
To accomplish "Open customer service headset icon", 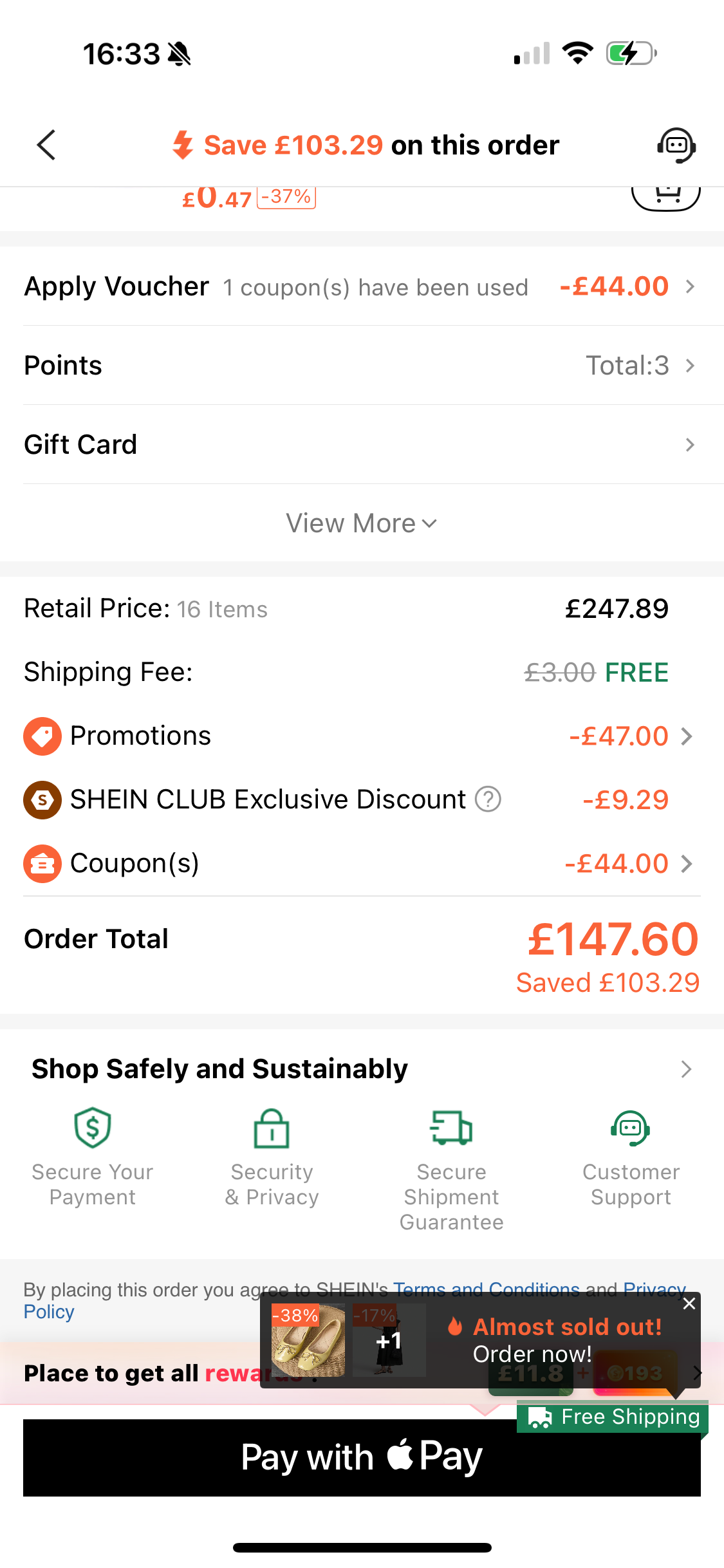I will 676,145.
